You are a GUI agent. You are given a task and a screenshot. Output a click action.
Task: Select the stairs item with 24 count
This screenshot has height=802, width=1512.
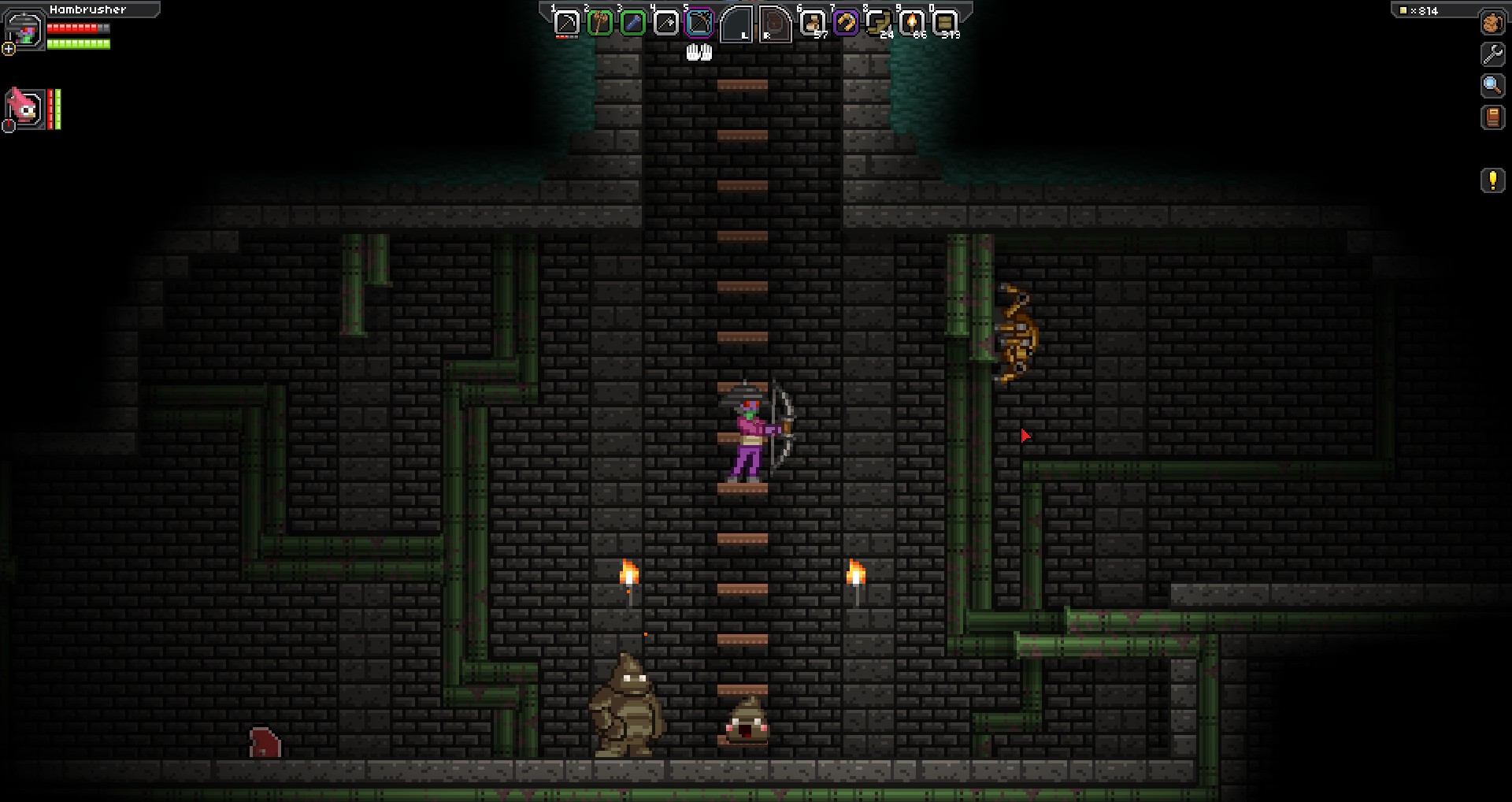click(x=878, y=24)
